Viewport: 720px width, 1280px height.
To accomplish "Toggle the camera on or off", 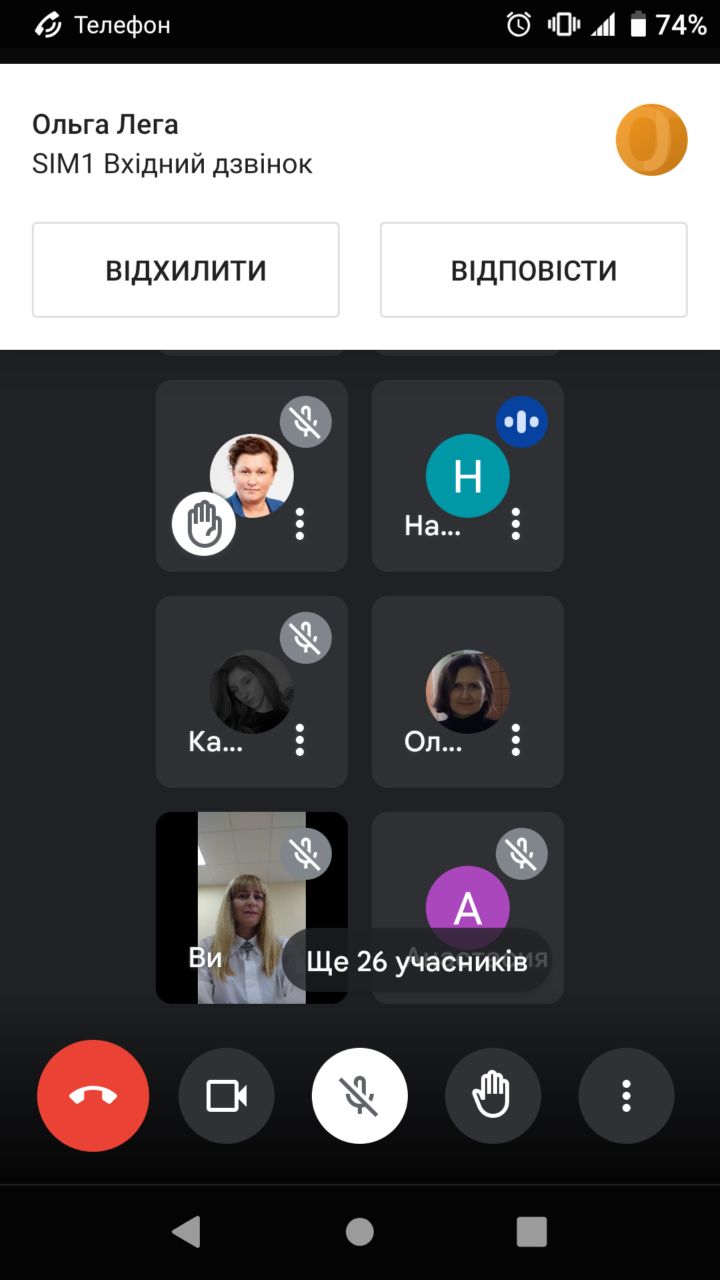I will (x=226, y=1096).
